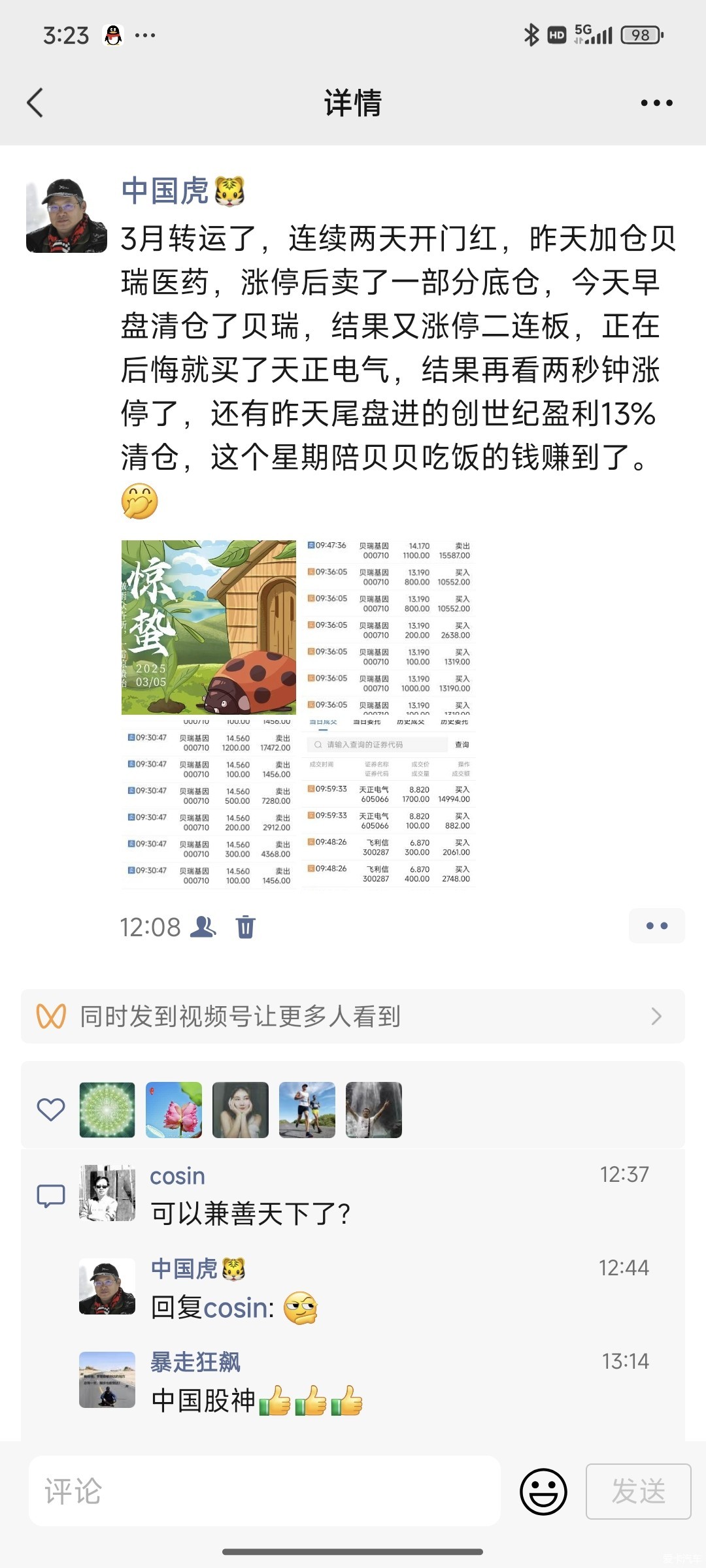
Task: Delete this post via the trash icon
Action: [x=246, y=926]
